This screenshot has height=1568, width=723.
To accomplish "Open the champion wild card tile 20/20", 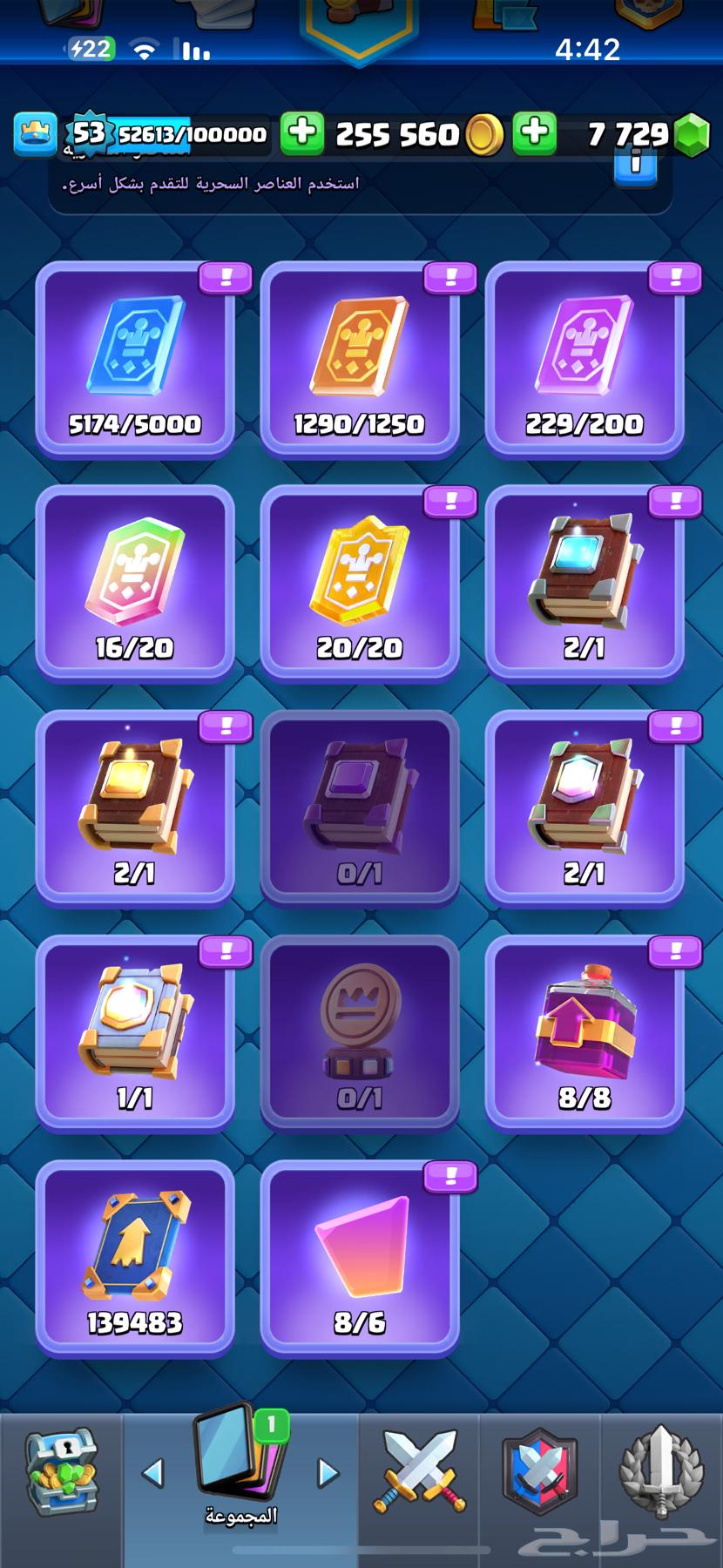I will click(359, 583).
